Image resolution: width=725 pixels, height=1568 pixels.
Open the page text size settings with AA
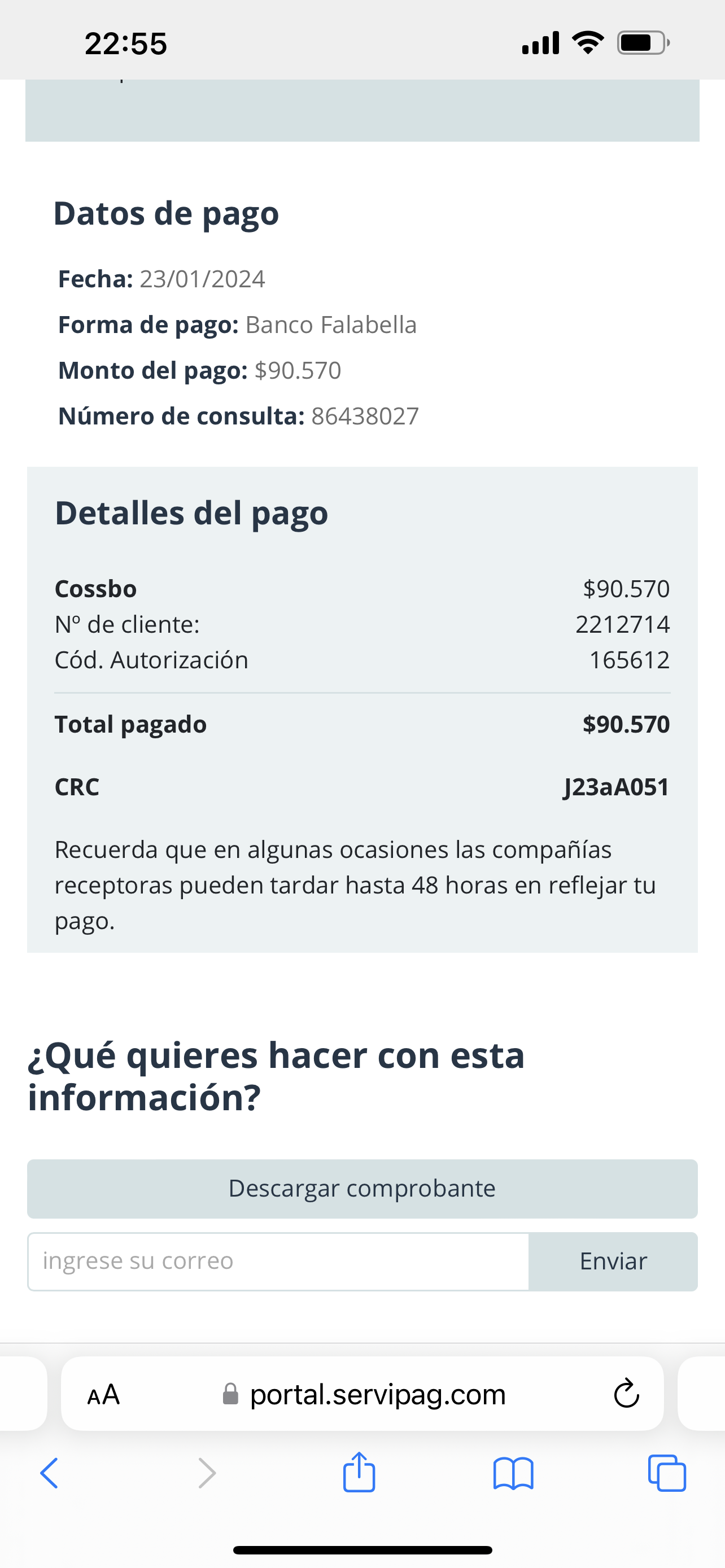click(x=103, y=1394)
